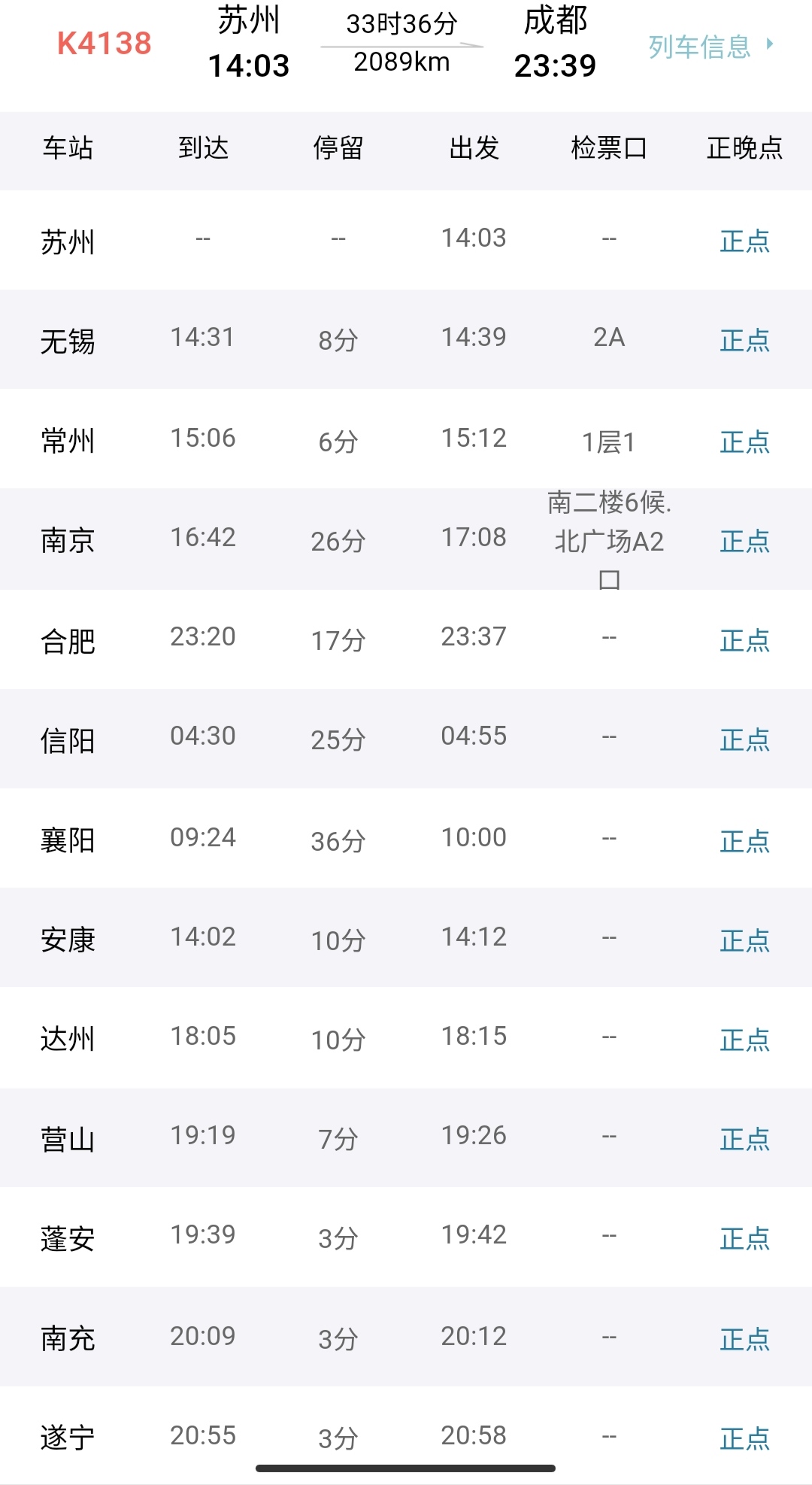Open the 列车信息 train details link

[x=709, y=47]
